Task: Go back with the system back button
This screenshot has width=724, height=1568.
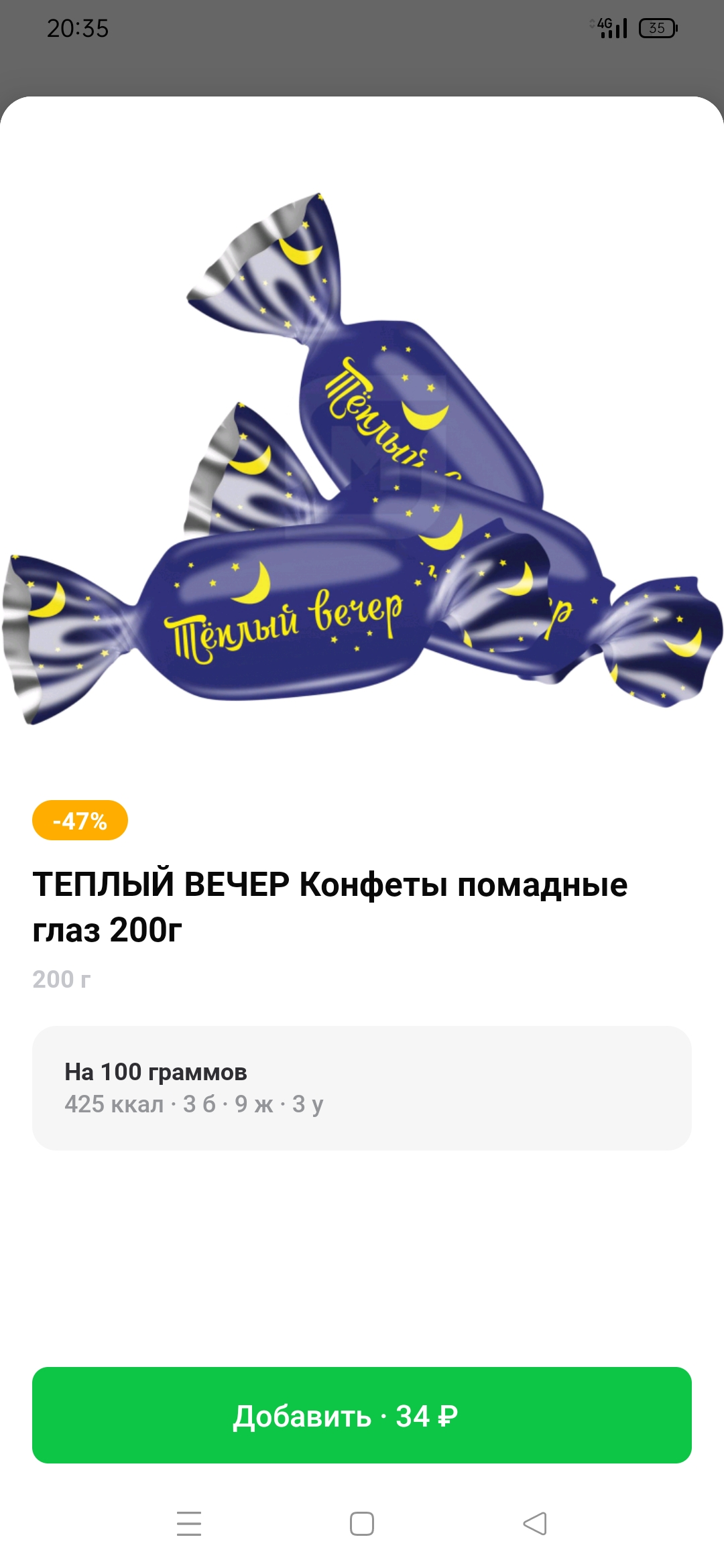Action: (x=535, y=1524)
